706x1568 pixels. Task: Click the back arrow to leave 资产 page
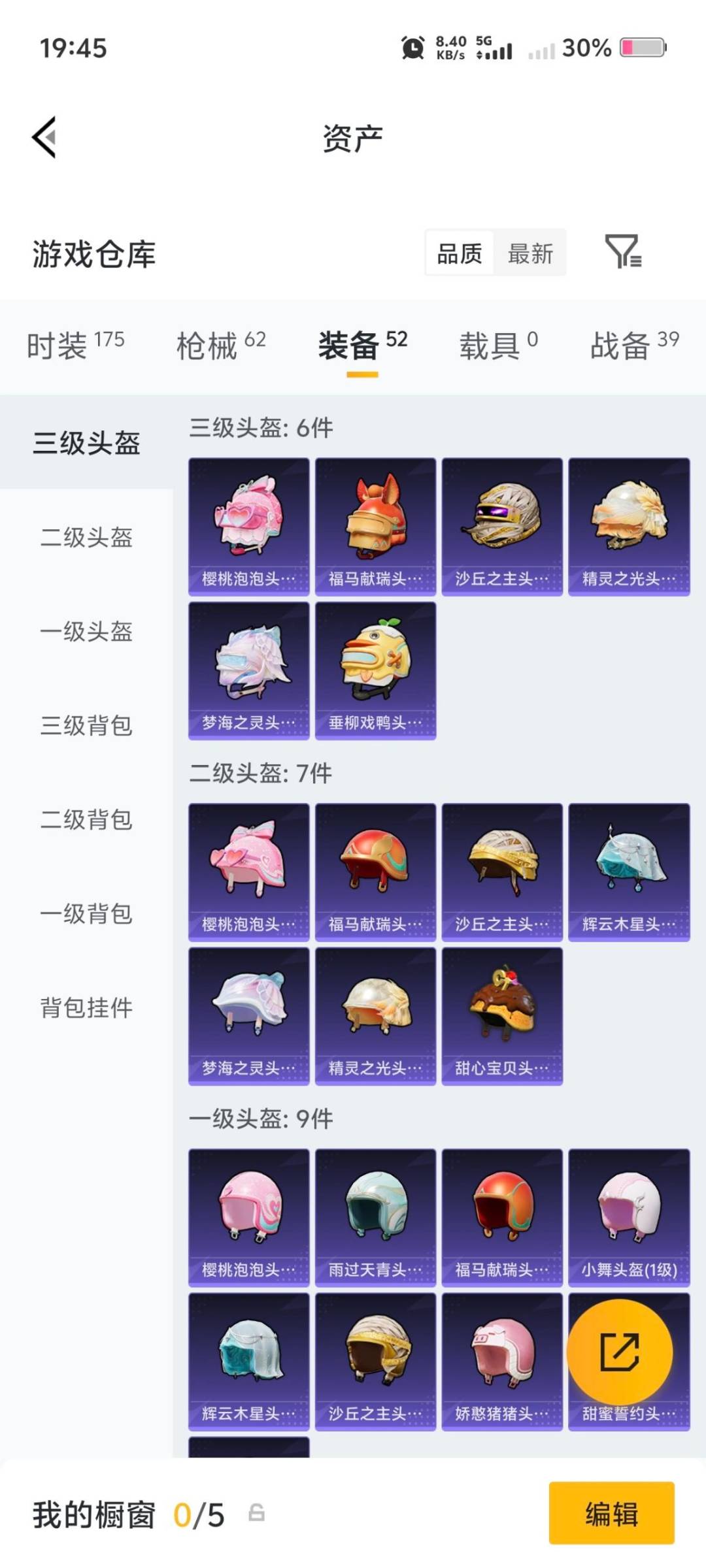[42, 137]
